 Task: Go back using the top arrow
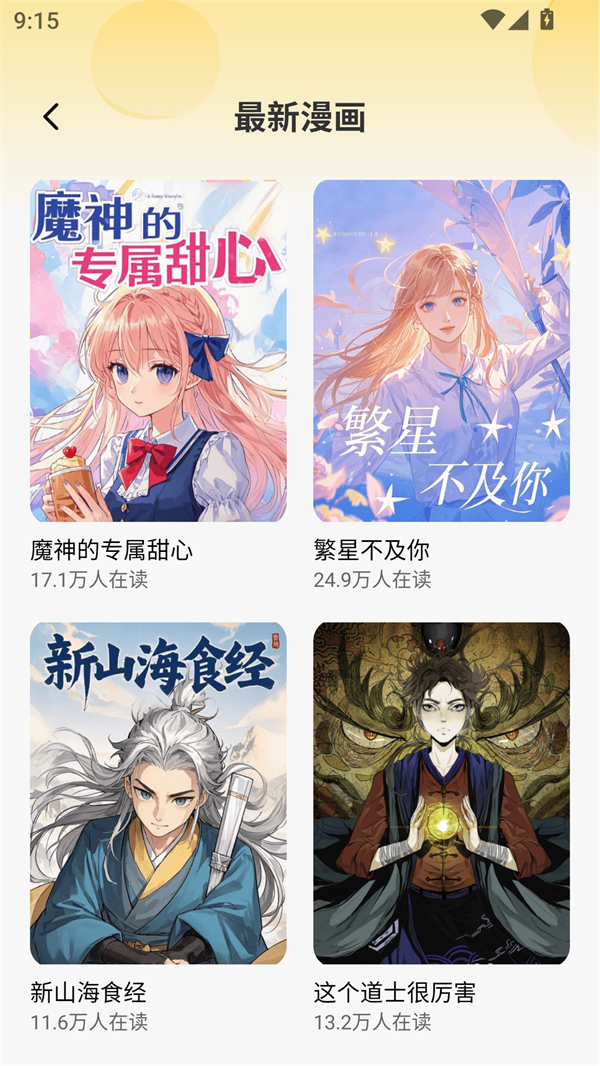[x=51, y=117]
